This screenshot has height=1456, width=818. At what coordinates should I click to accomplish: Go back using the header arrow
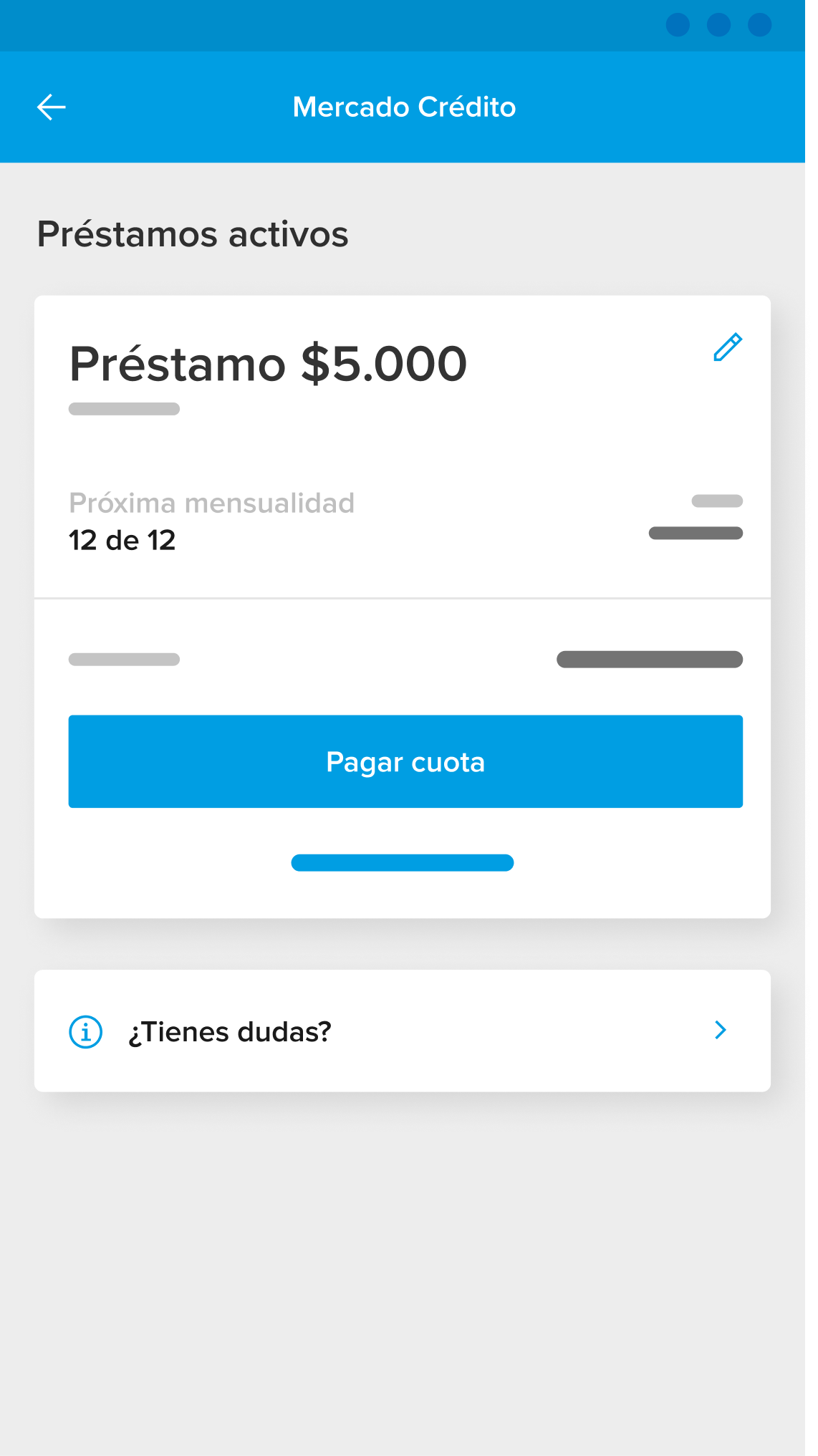point(52,107)
